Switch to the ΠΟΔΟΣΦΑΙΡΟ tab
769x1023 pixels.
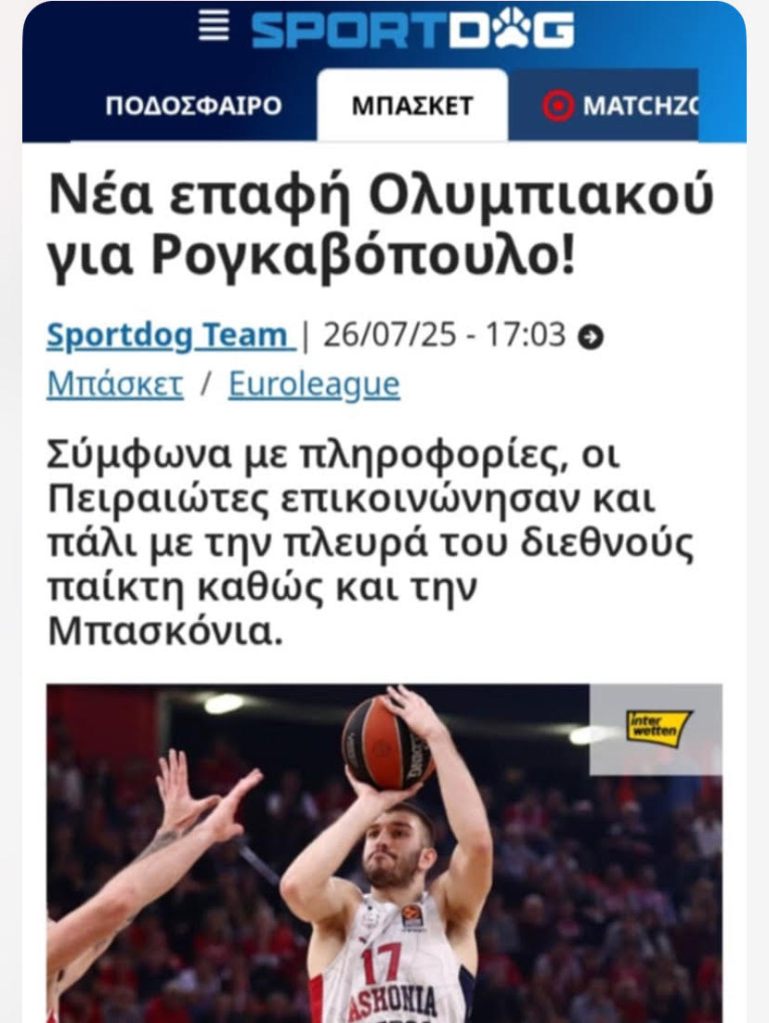pyautogui.click(x=193, y=105)
